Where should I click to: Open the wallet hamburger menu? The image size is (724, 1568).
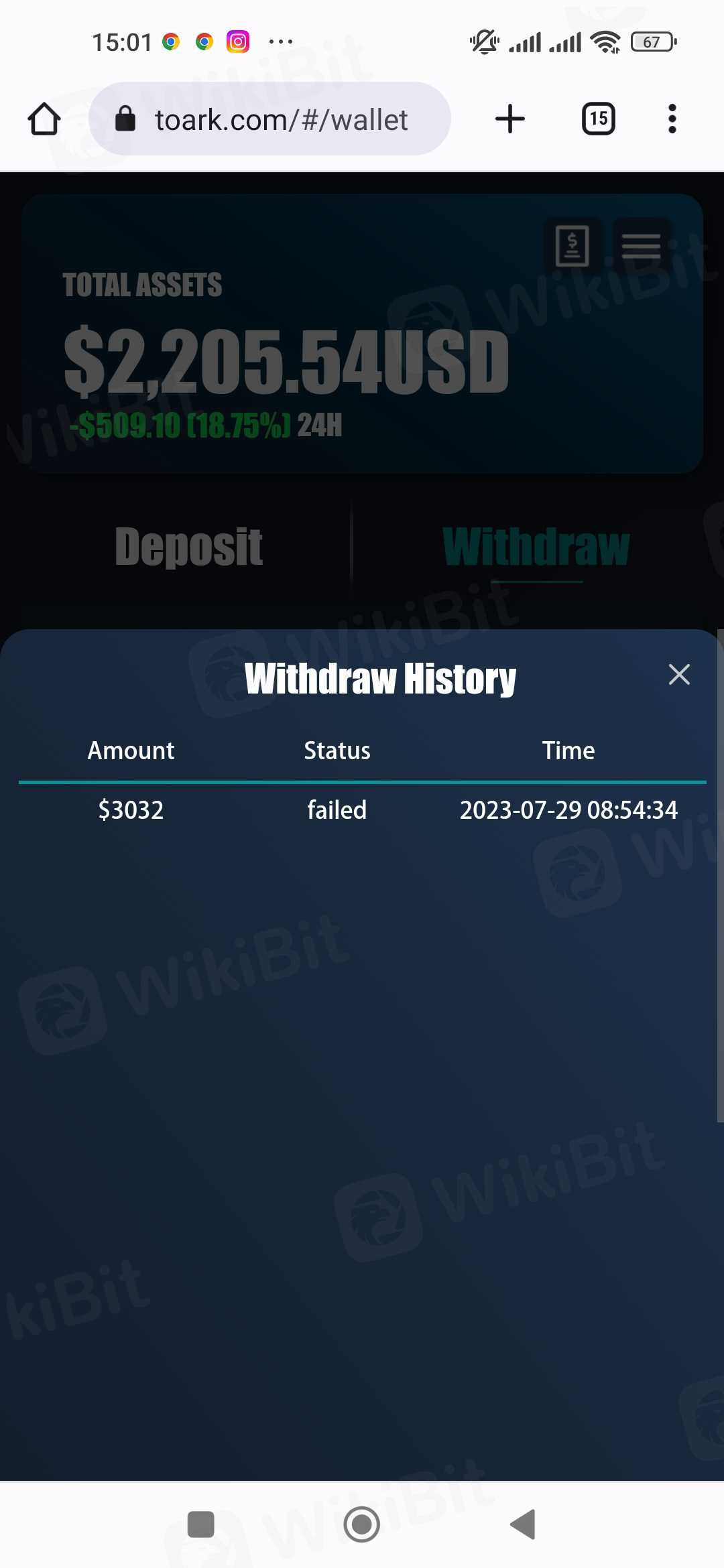coord(641,245)
